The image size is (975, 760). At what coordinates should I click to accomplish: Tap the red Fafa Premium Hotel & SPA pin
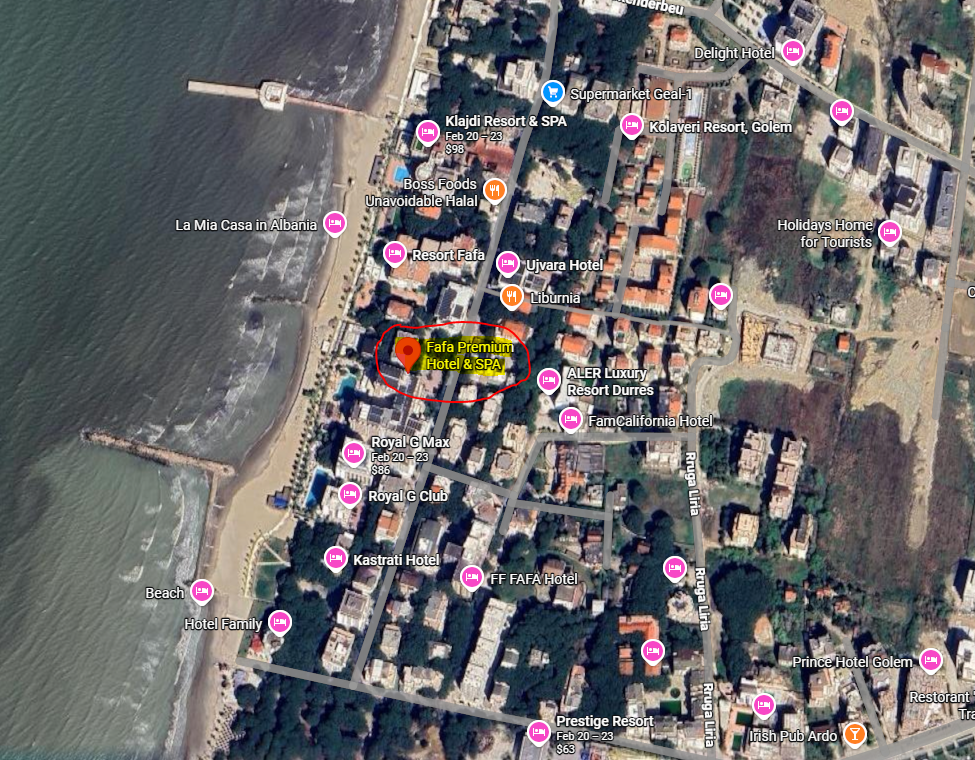(407, 353)
